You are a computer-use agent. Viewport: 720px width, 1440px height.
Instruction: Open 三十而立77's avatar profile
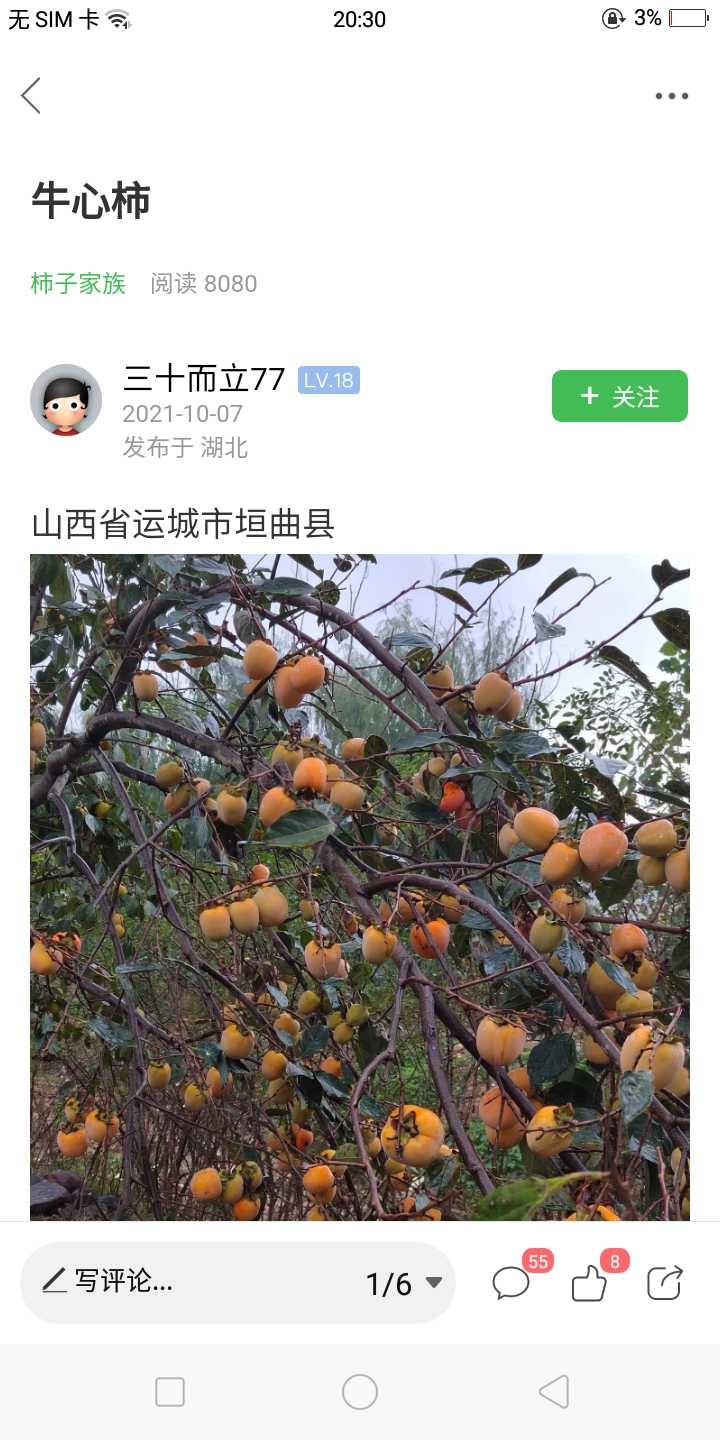[66, 400]
